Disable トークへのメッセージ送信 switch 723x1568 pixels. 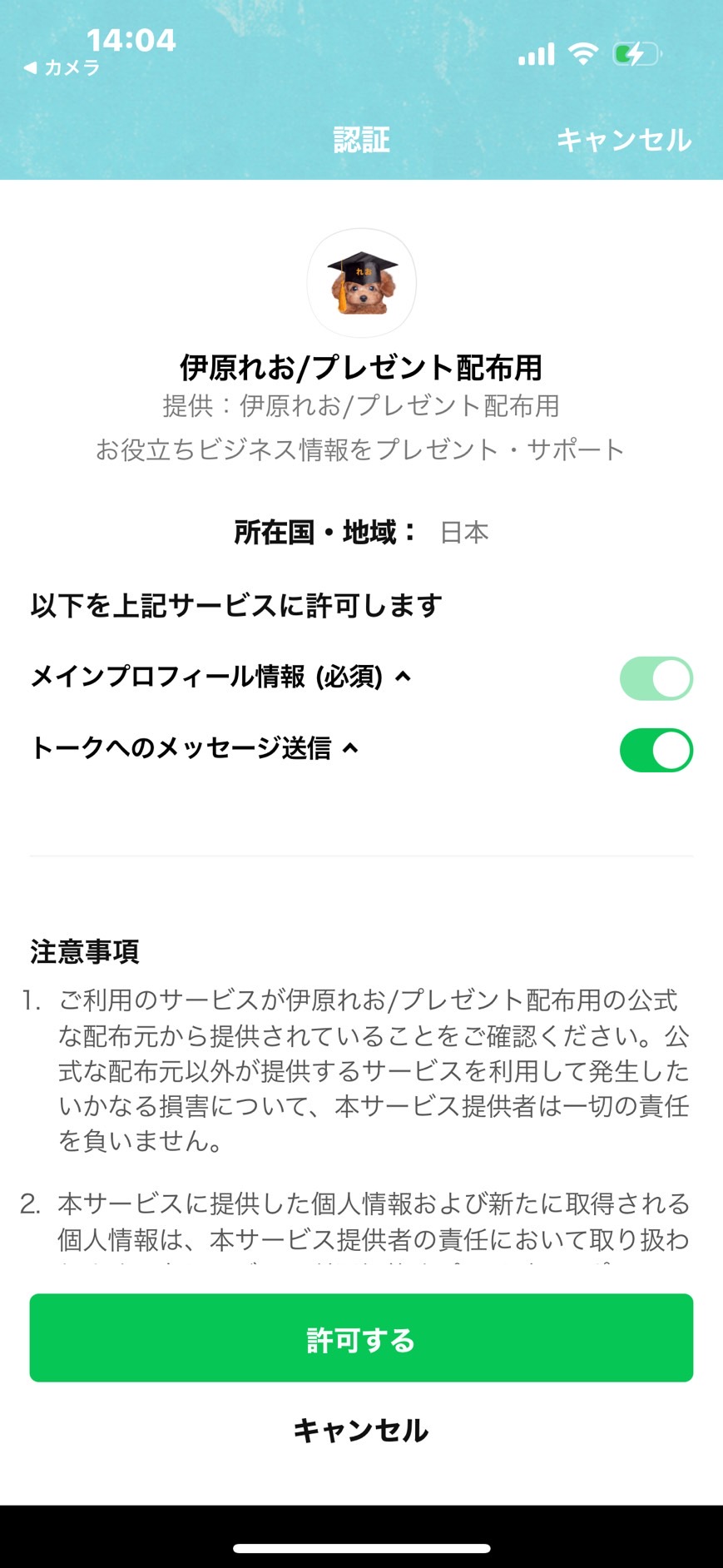pyautogui.click(x=656, y=750)
